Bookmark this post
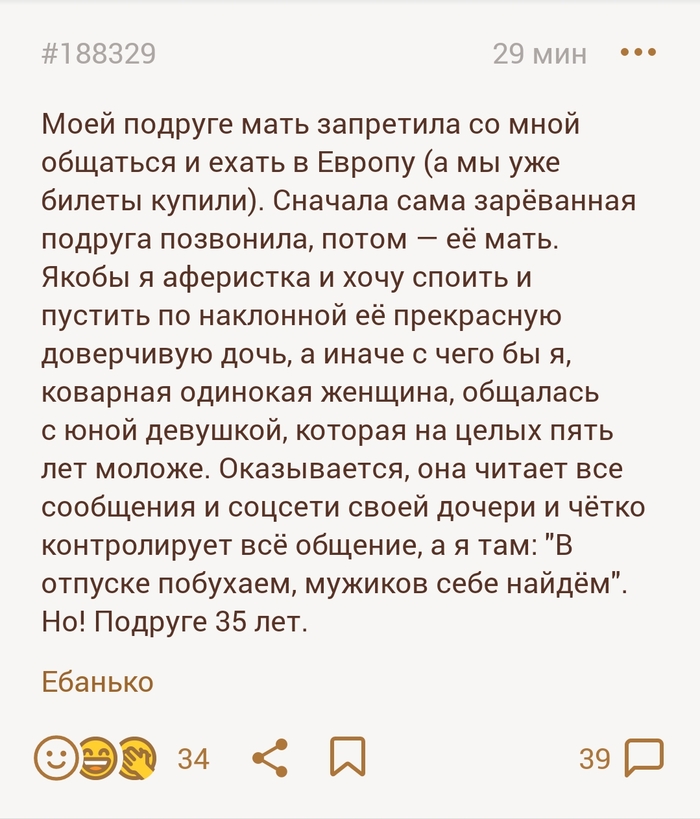The height and width of the screenshot is (819, 700). tap(347, 758)
